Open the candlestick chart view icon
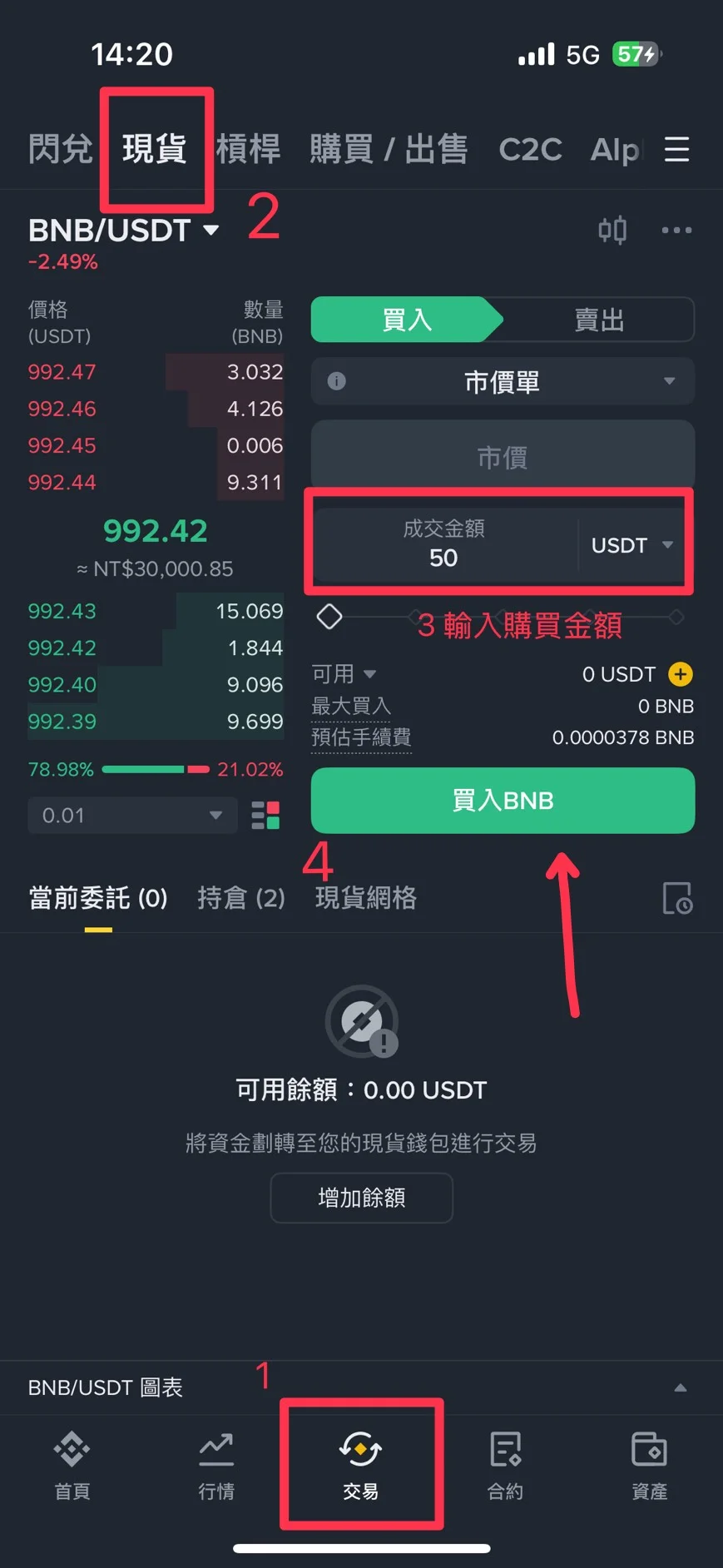This screenshot has height=1568, width=723. pyautogui.click(x=612, y=231)
